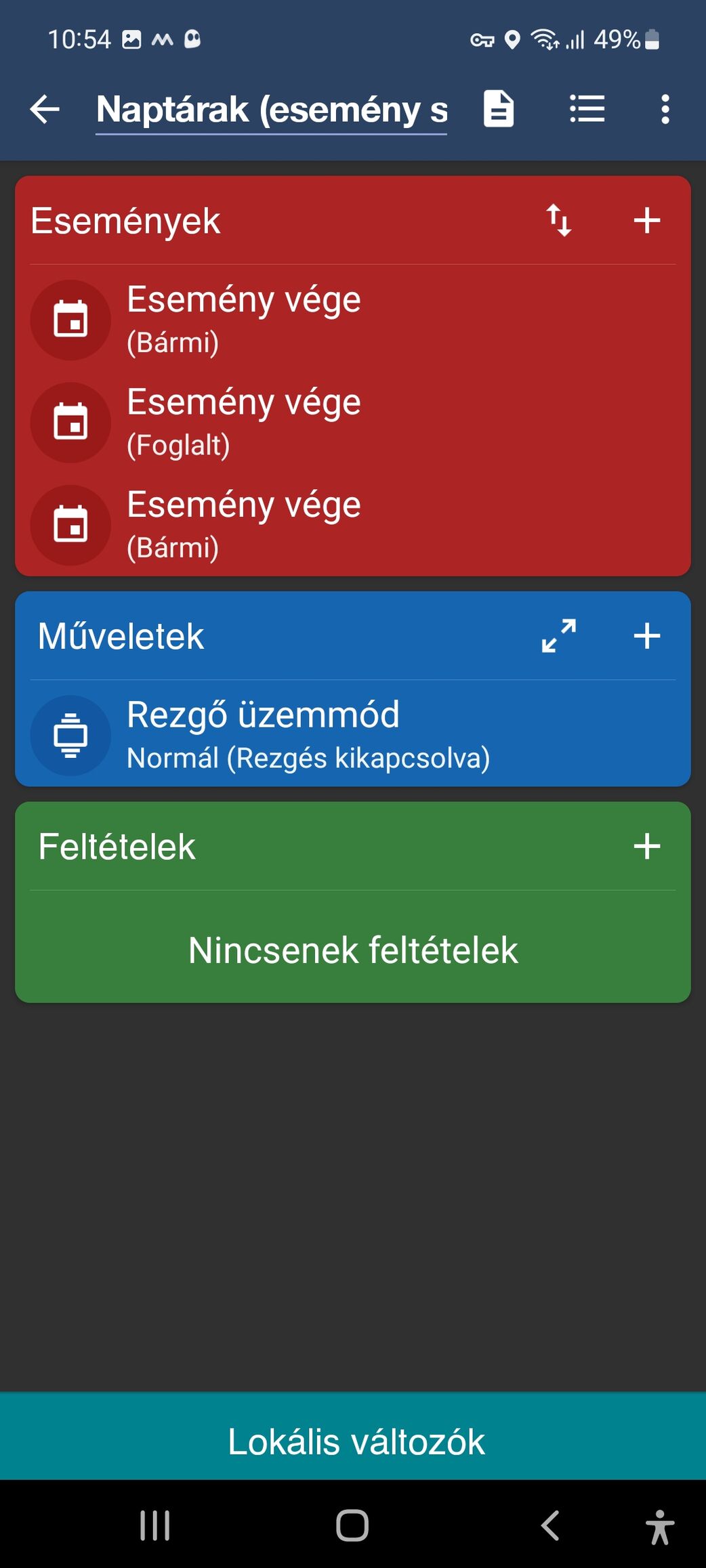Viewport: 706px width, 1568px height.
Task: Open the three-dot overflow menu
Action: (665, 109)
